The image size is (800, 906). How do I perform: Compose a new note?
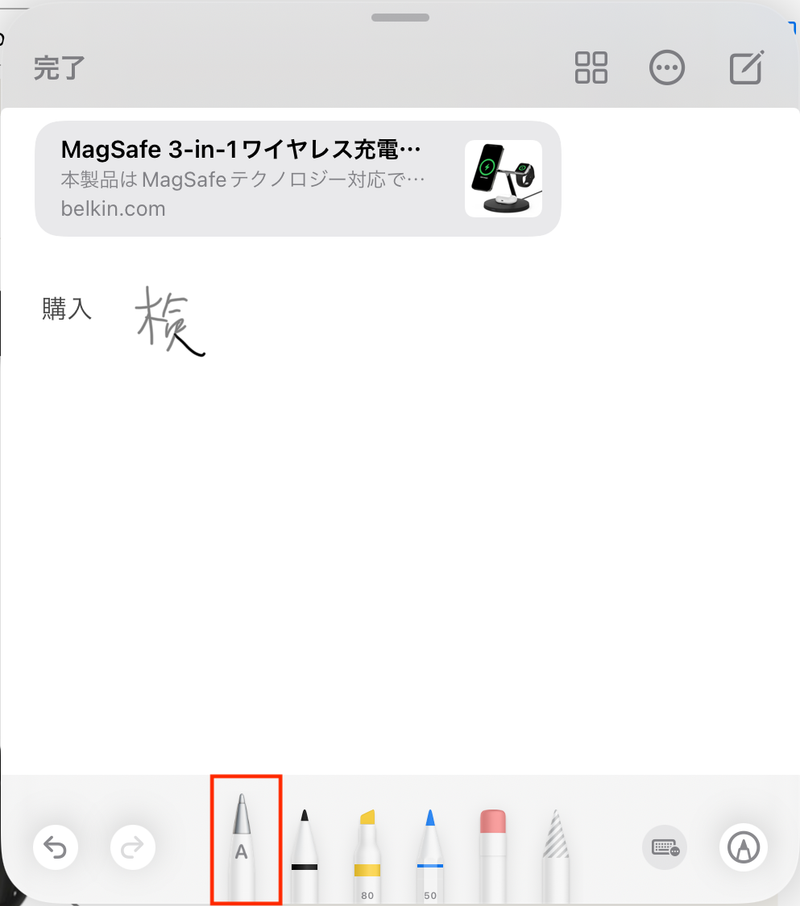click(x=746, y=68)
